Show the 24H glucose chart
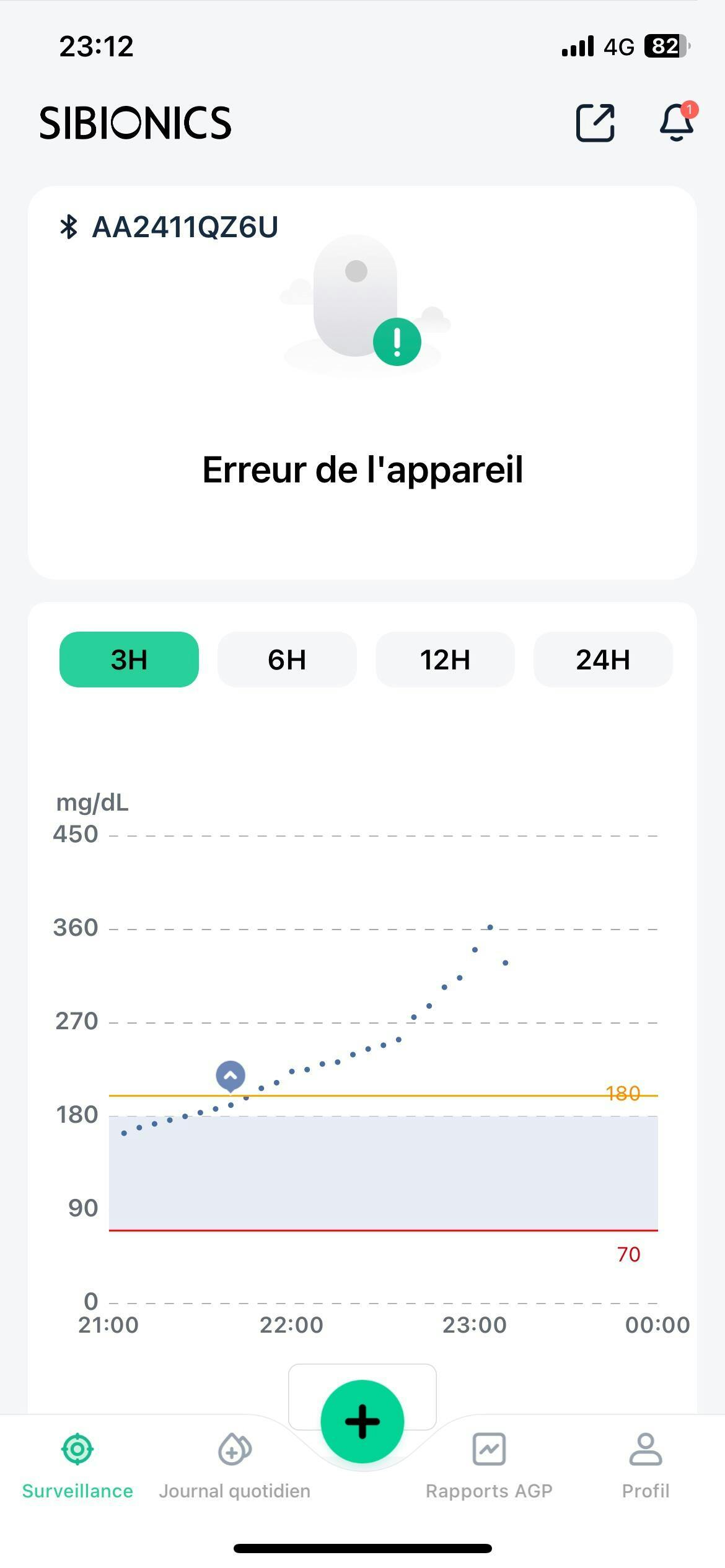Viewport: 725px width, 1568px height. pos(603,660)
